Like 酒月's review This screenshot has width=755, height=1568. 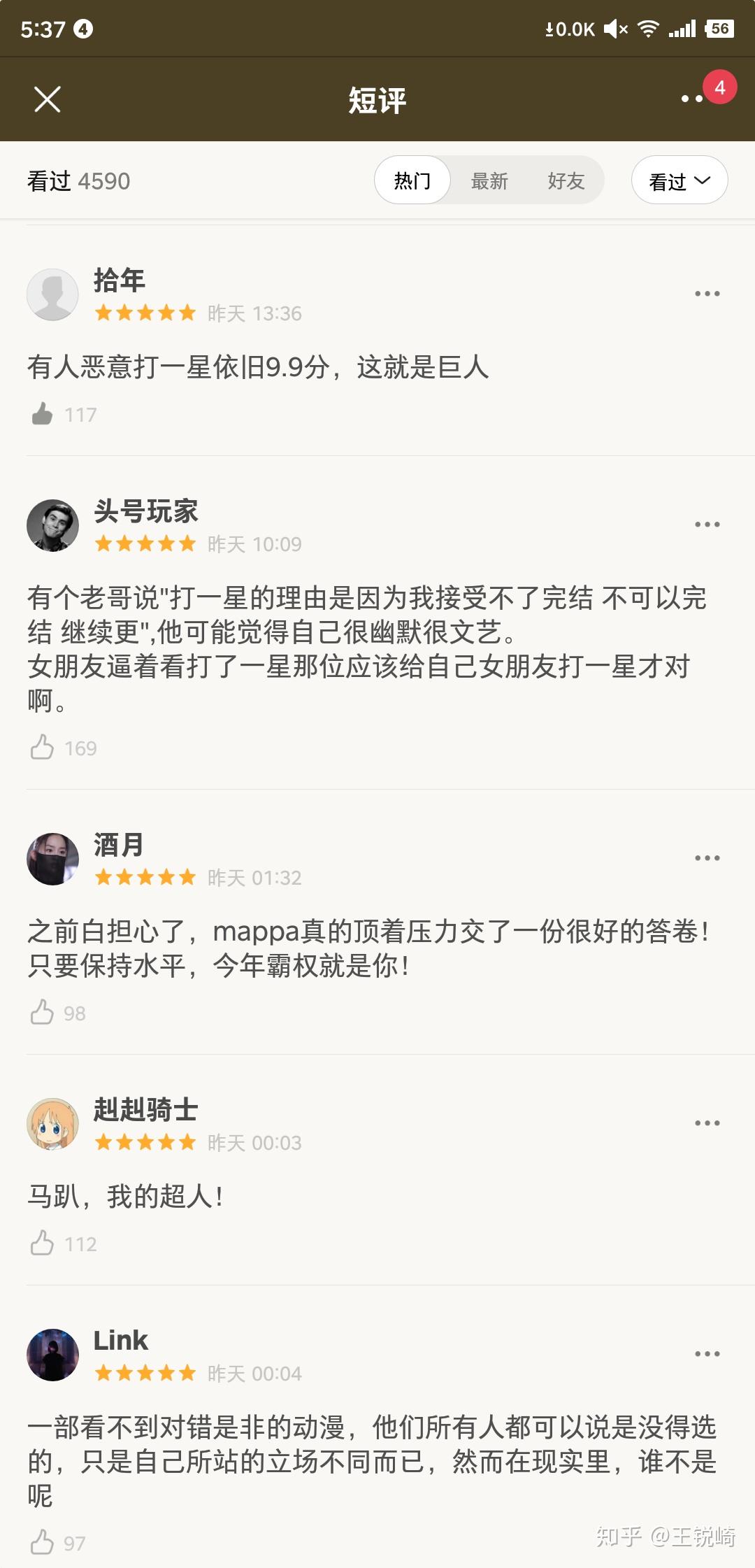click(x=43, y=1012)
